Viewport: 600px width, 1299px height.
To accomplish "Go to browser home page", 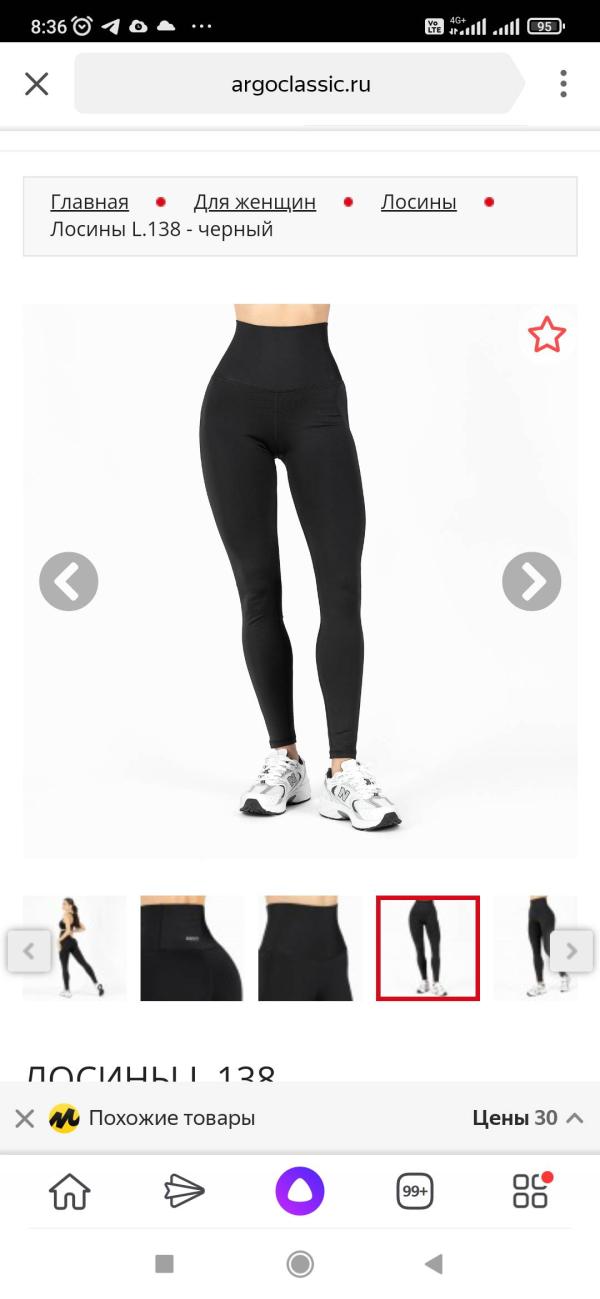I will [69, 1191].
